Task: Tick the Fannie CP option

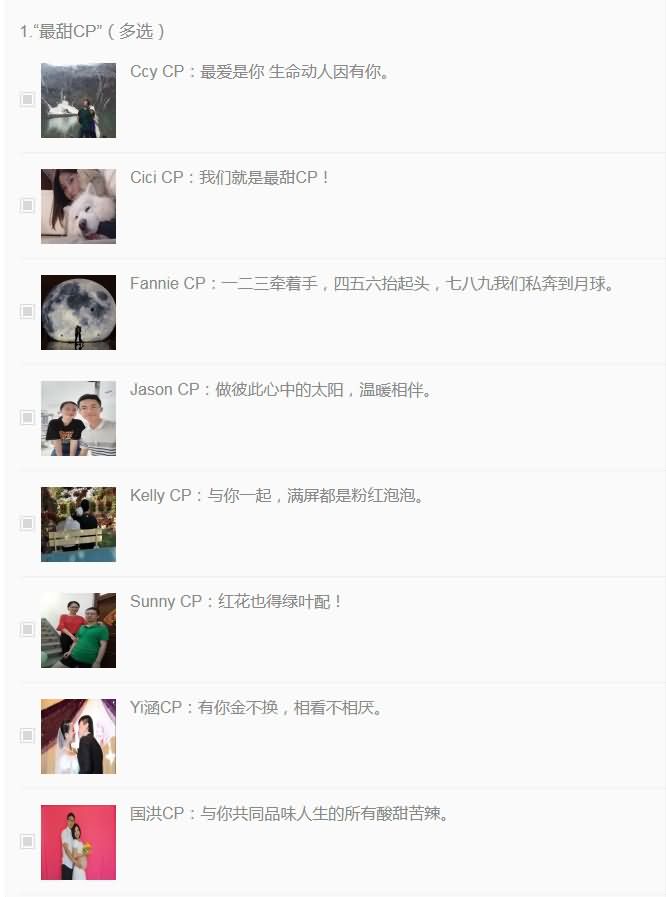Action: (x=27, y=312)
